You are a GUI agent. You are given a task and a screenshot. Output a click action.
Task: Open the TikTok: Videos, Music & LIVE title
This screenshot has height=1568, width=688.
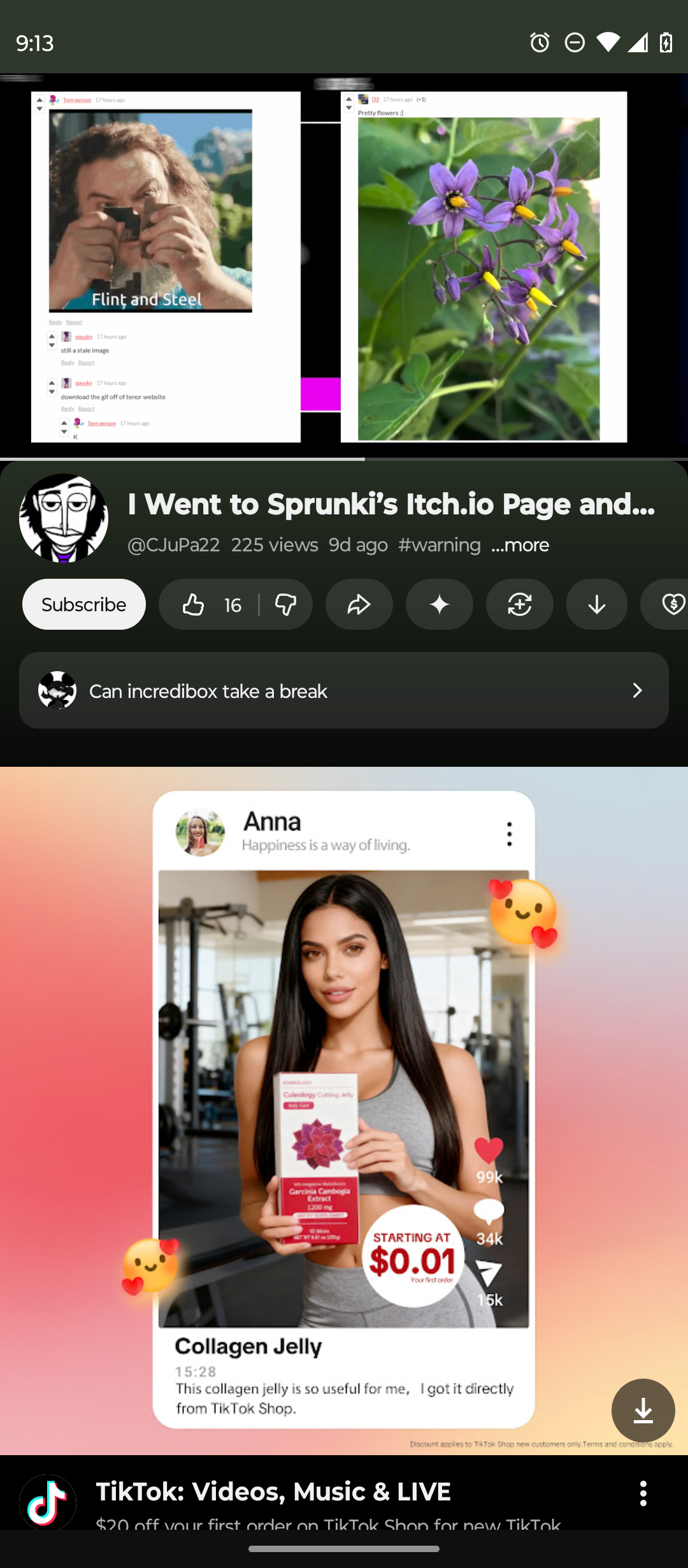(273, 1492)
